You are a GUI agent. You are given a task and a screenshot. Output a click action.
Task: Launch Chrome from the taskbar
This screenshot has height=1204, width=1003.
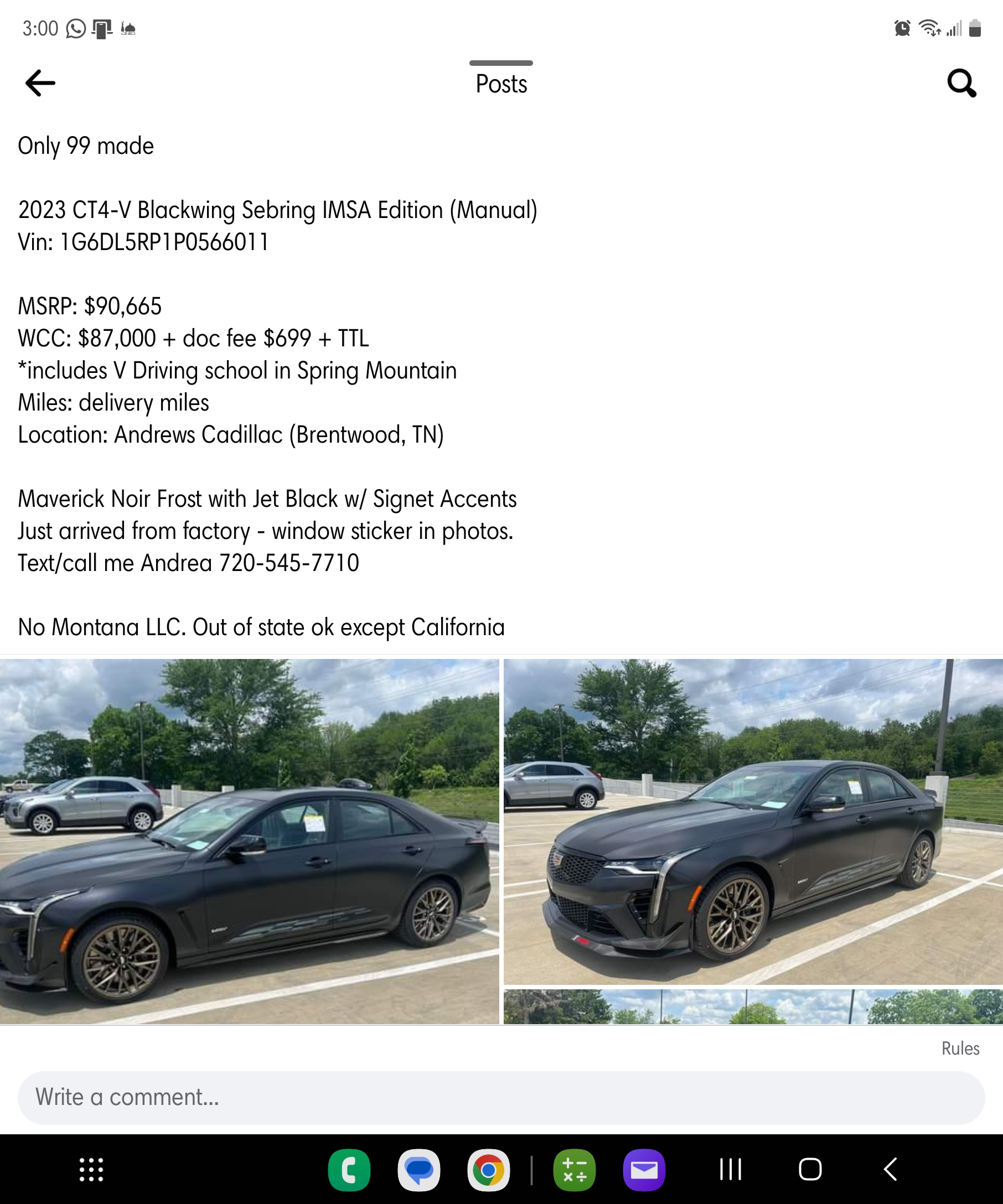coord(488,1170)
